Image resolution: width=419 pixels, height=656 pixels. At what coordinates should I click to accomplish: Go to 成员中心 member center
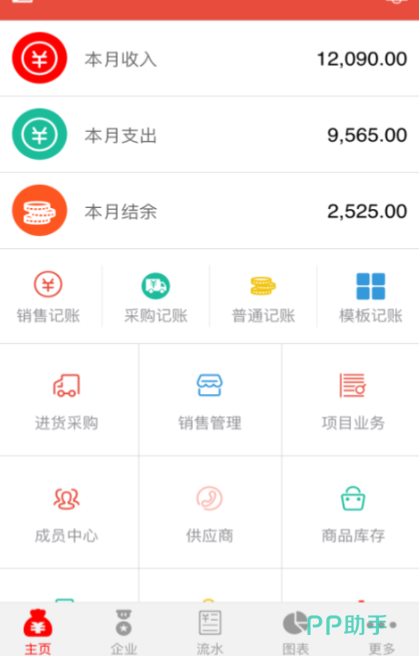(67, 513)
